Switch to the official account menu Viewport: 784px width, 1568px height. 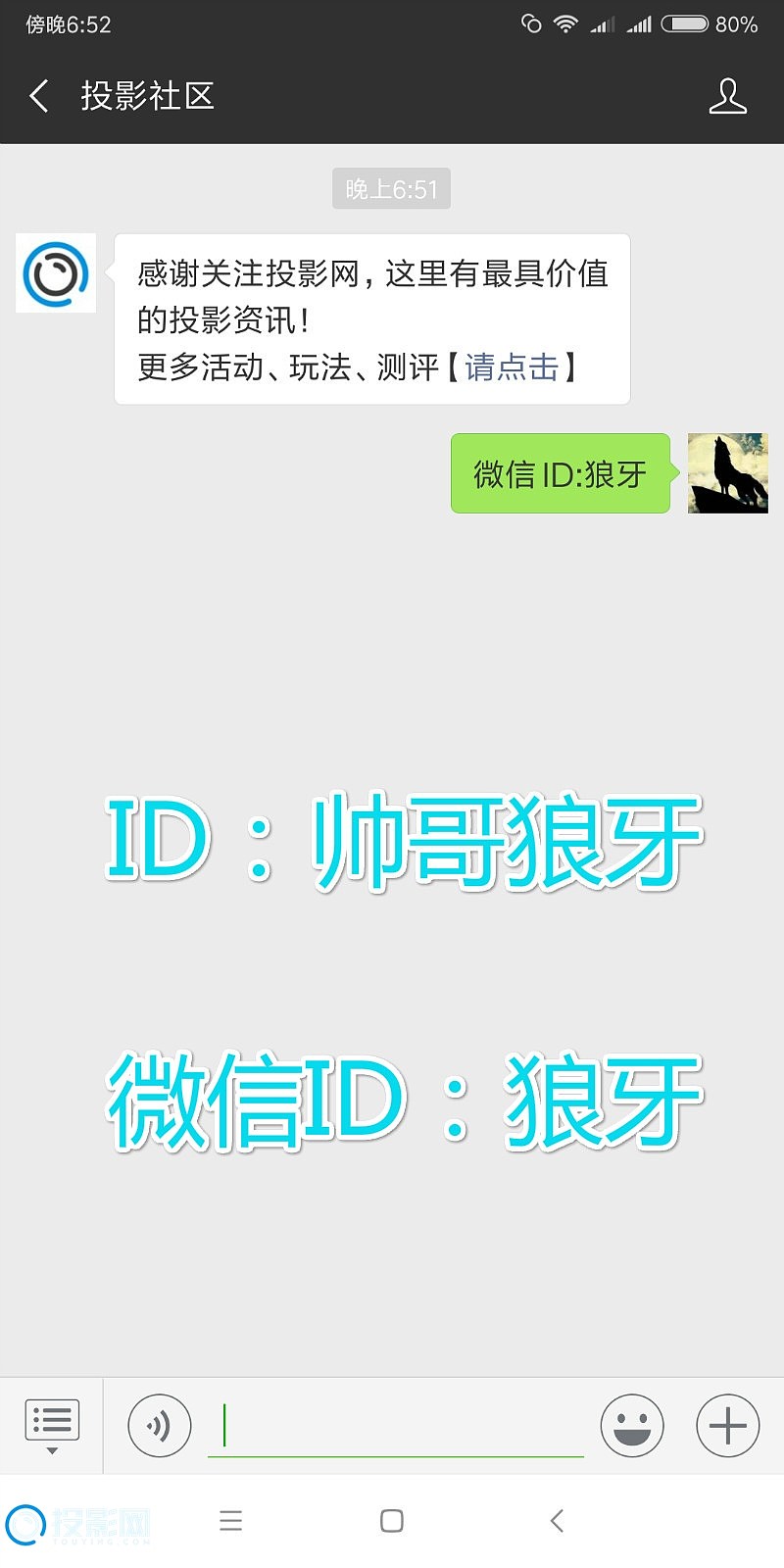(51, 1424)
